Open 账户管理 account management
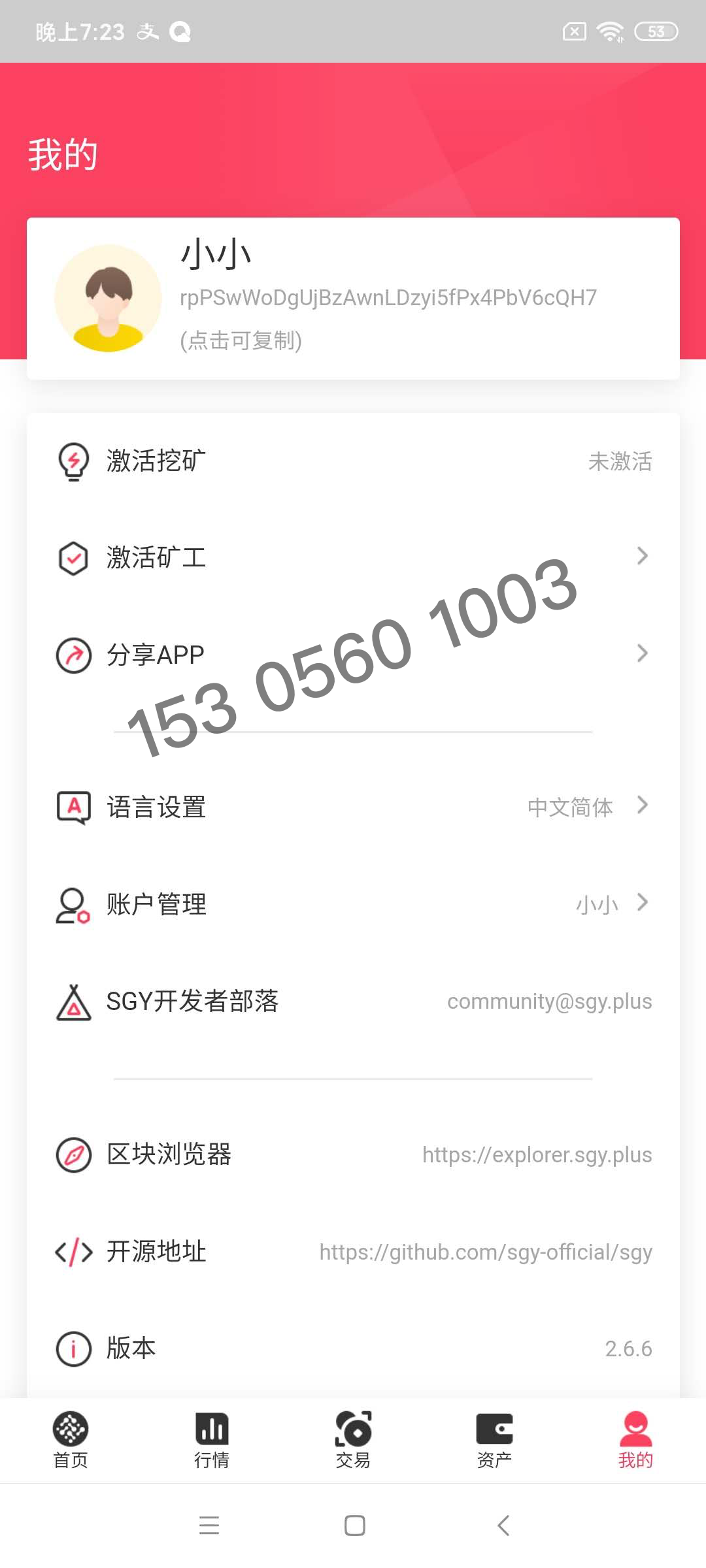The image size is (706, 1568). coord(353,904)
